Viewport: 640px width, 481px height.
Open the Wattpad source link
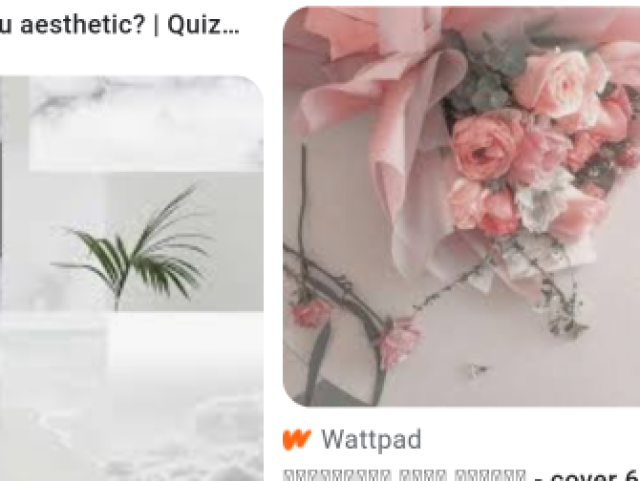[x=370, y=439]
